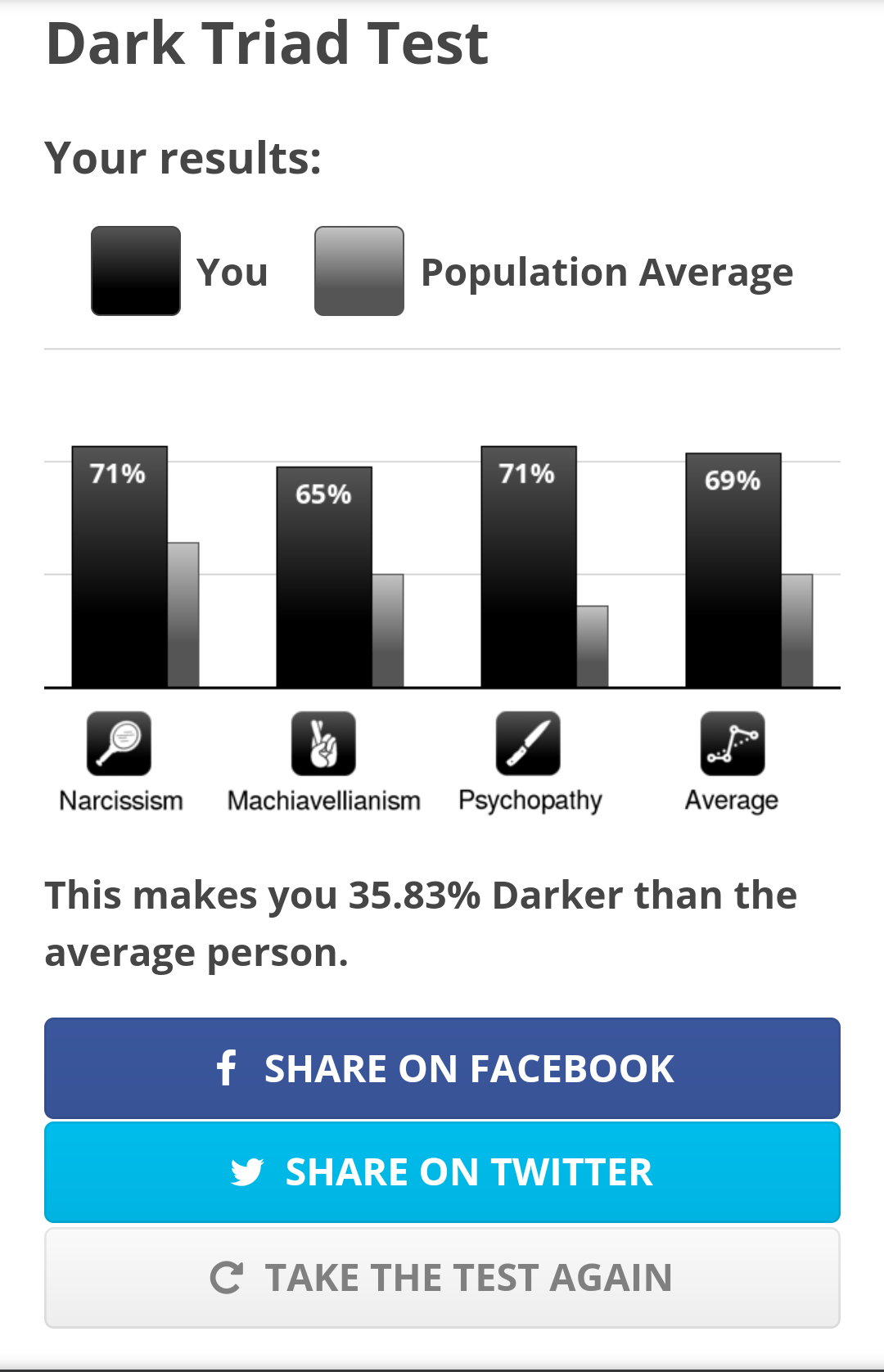Share results on Facebook
The image size is (884, 1372).
click(x=442, y=1068)
